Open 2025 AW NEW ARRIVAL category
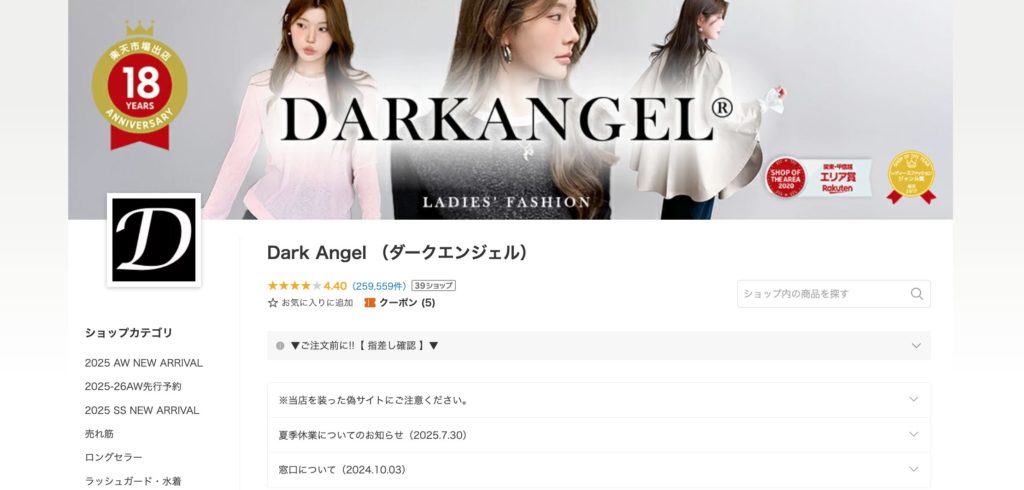 pyautogui.click(x=143, y=363)
